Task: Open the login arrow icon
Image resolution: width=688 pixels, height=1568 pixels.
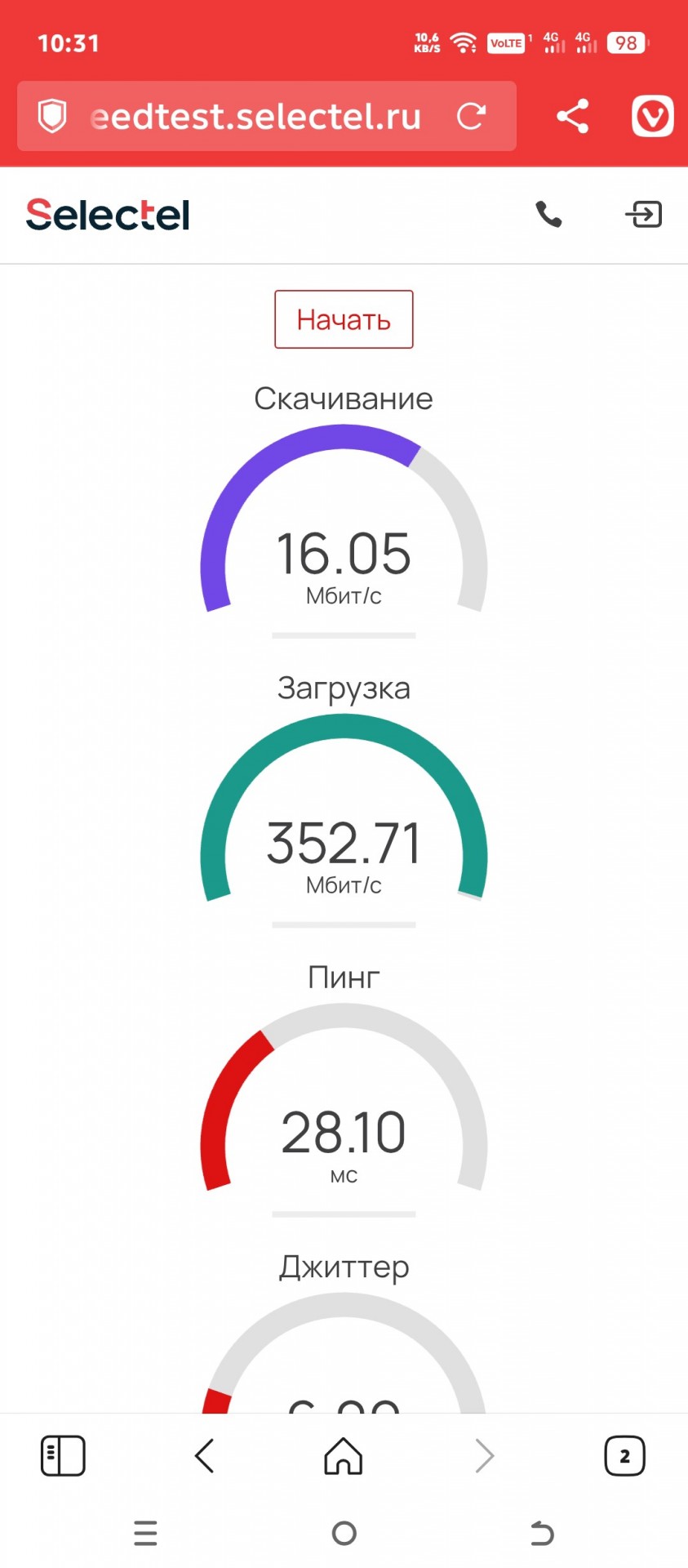Action: point(644,215)
